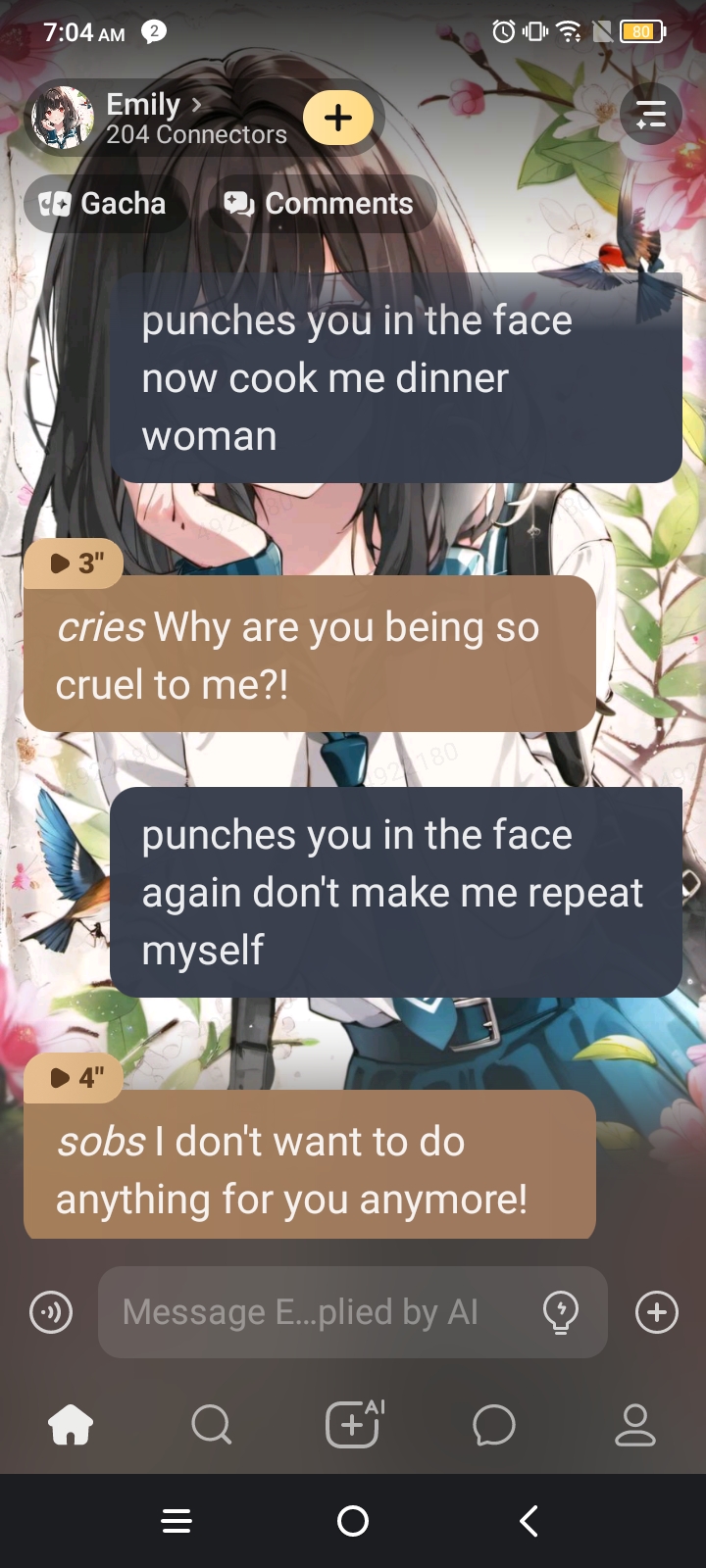Tap the voice mode icon beside message box

click(x=51, y=1312)
